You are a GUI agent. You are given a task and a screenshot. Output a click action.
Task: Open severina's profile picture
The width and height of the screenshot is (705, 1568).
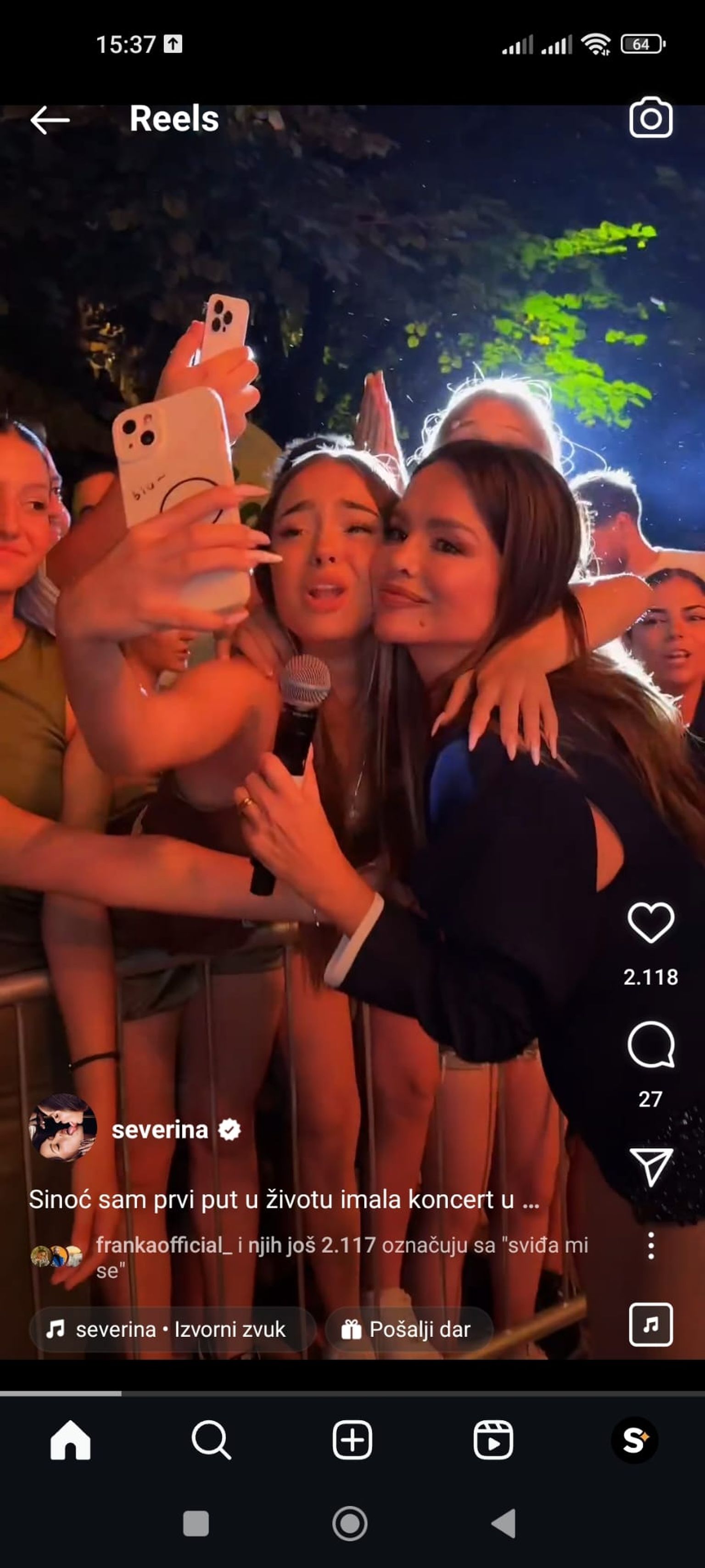tap(63, 1130)
